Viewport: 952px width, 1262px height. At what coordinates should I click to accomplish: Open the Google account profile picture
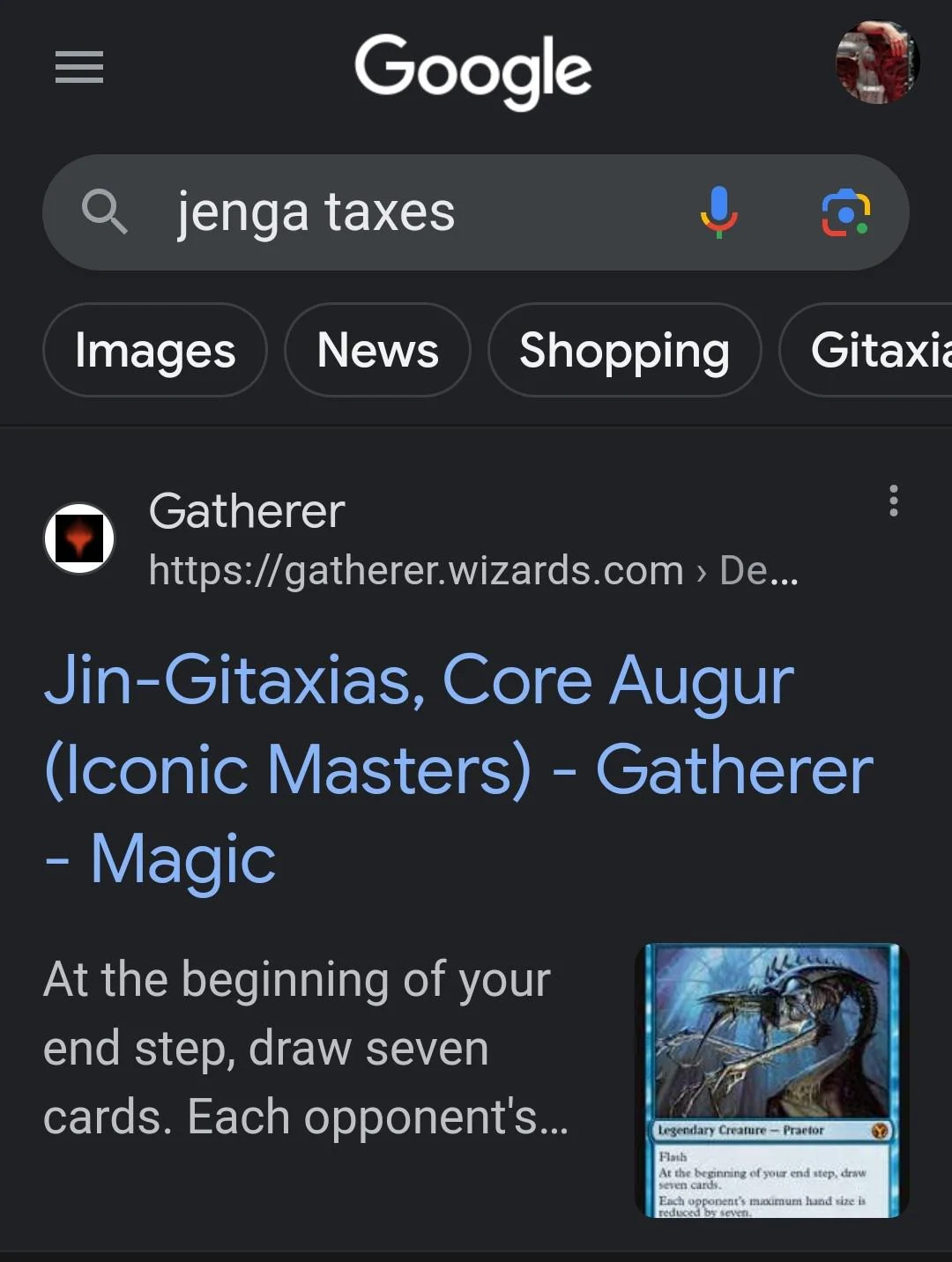pos(876,63)
